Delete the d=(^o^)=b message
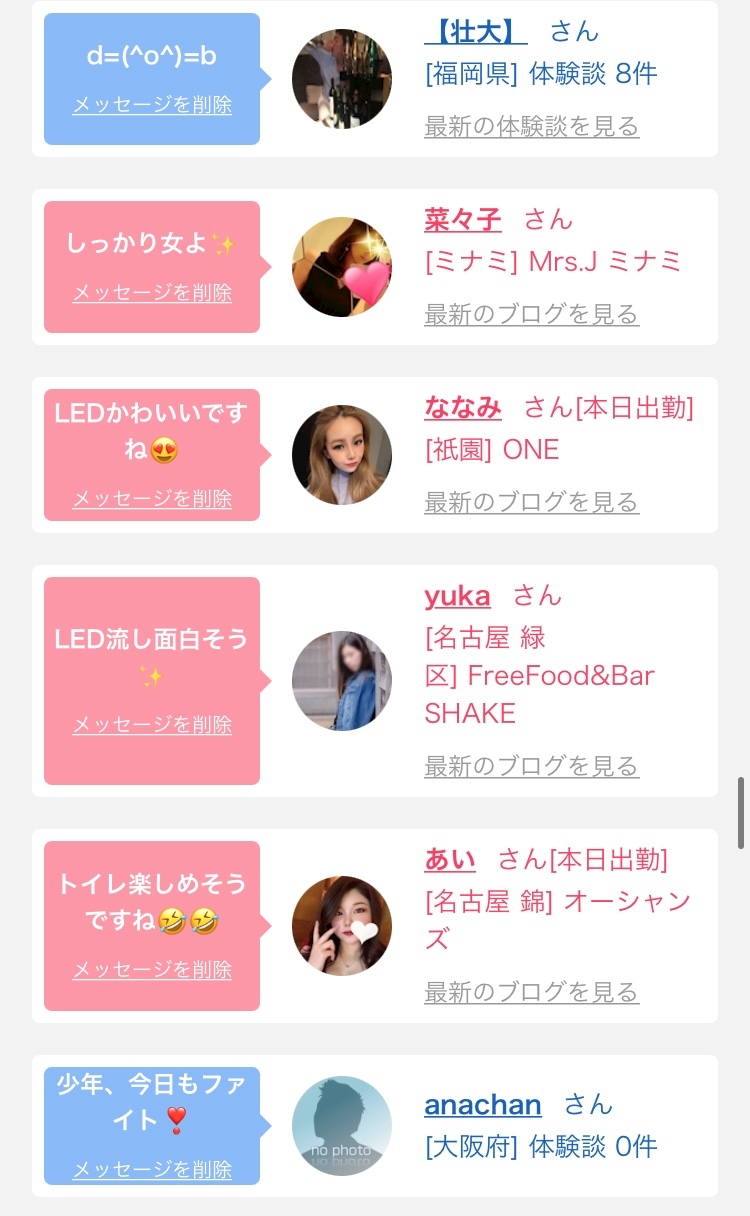Screen dimensions: 750x1216 pos(152,105)
